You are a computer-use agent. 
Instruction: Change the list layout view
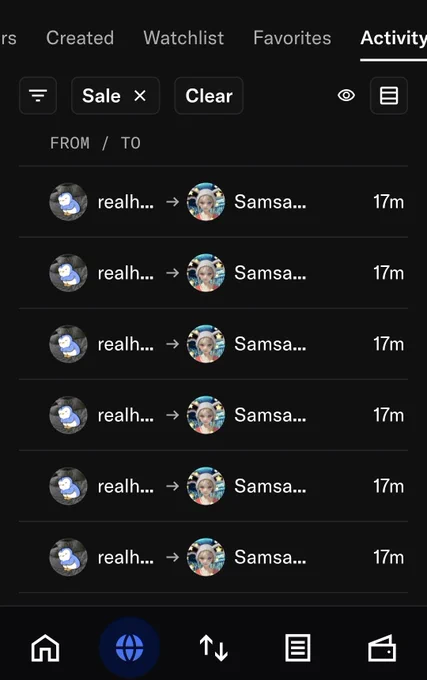(x=389, y=95)
